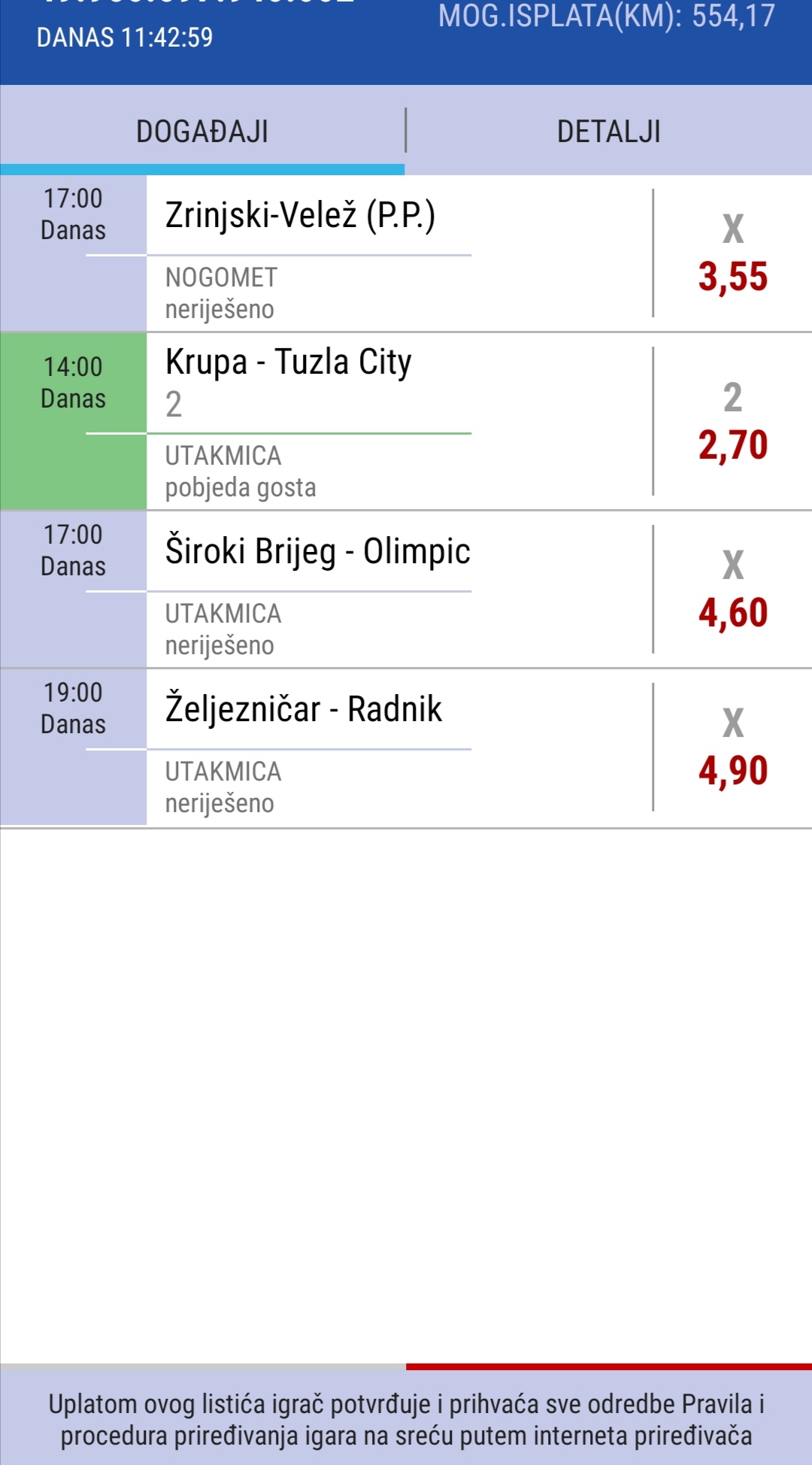
Task: Switch to the DETALJI tab
Action: tap(609, 131)
